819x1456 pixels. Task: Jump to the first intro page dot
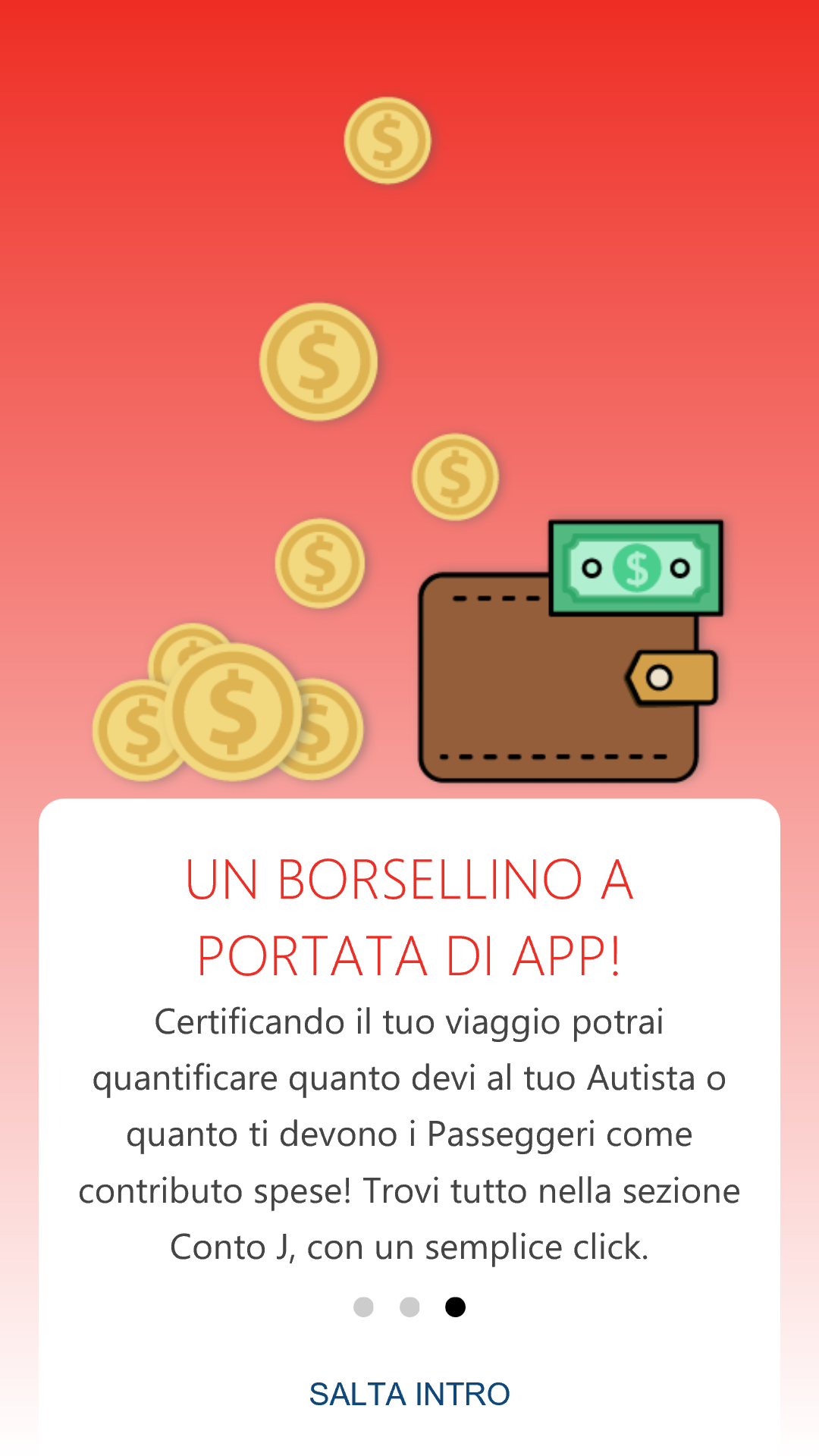(364, 1307)
